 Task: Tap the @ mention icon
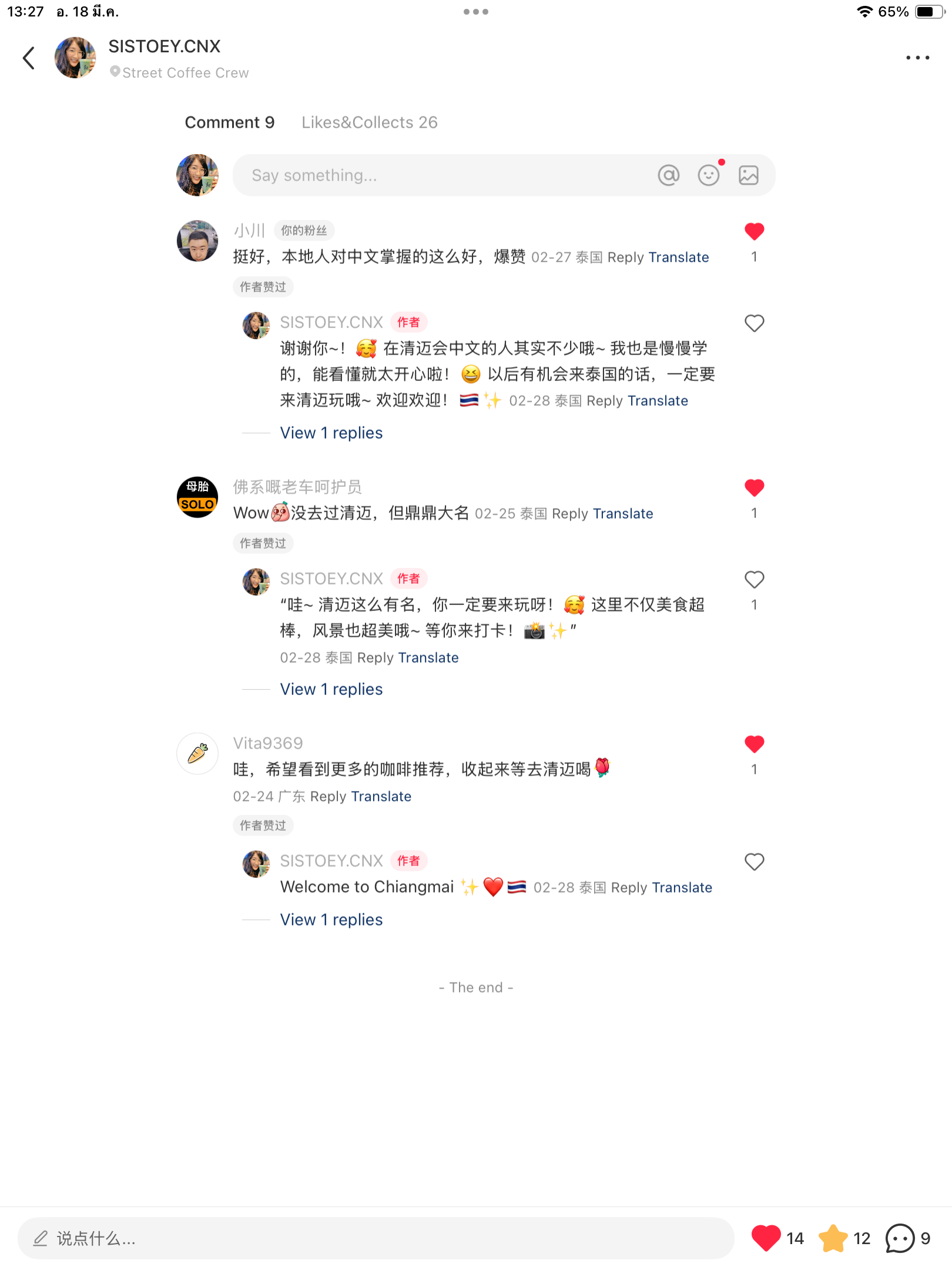[x=668, y=175]
